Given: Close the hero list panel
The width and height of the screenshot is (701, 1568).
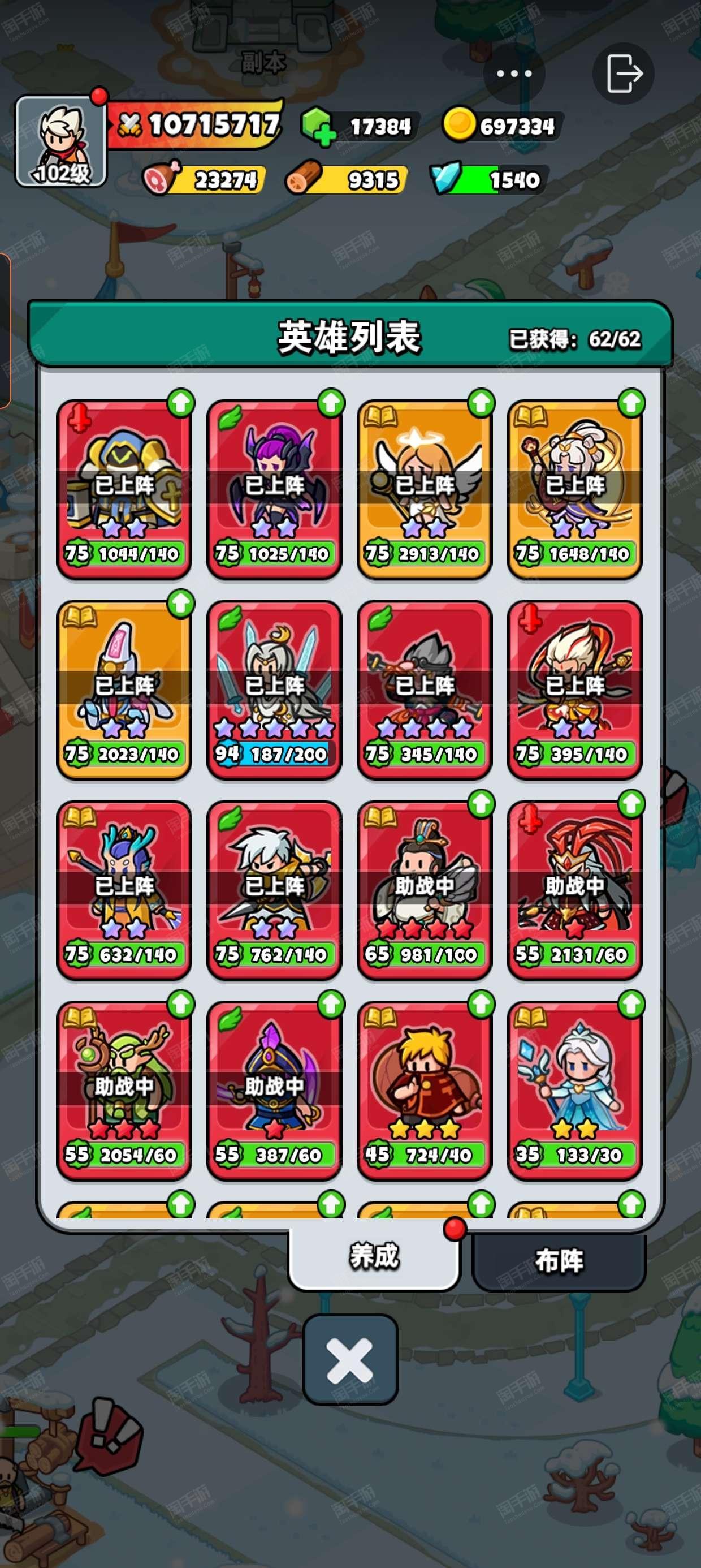Looking at the screenshot, I should coord(350,1359).
